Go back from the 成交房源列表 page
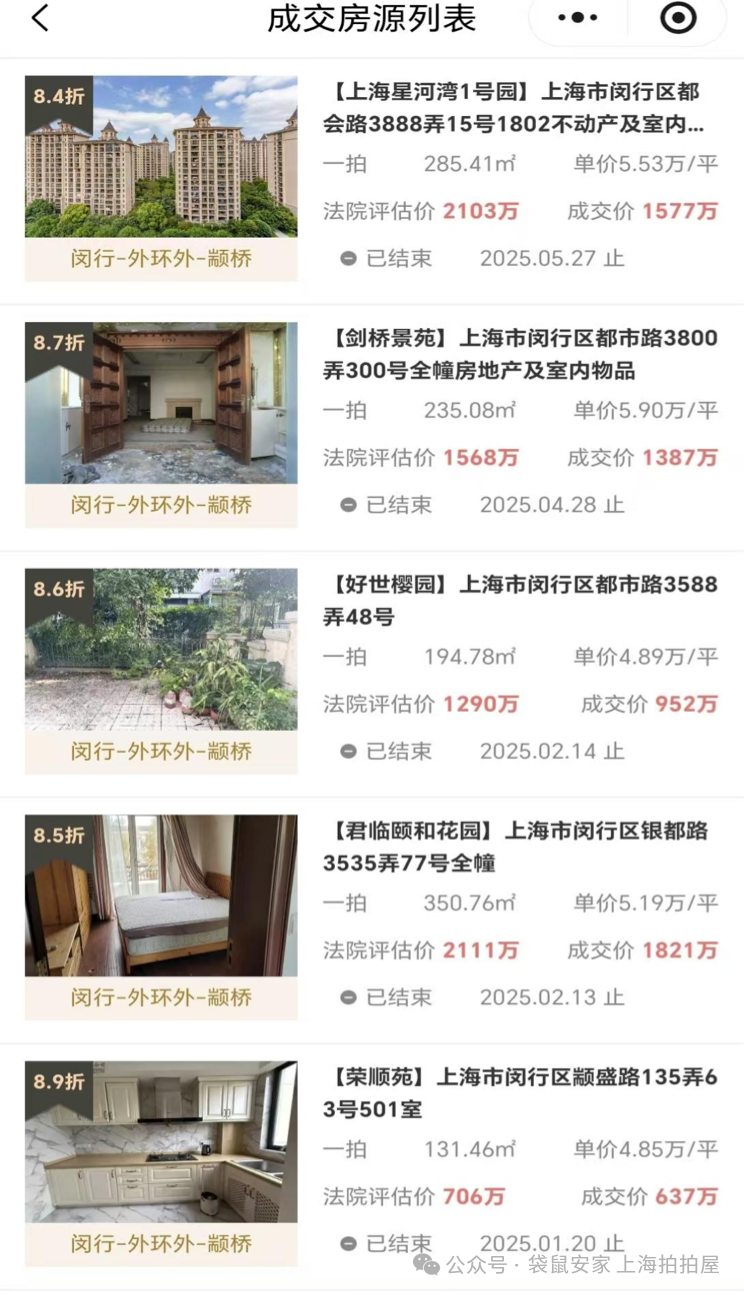The image size is (744, 1295). pos(40,18)
